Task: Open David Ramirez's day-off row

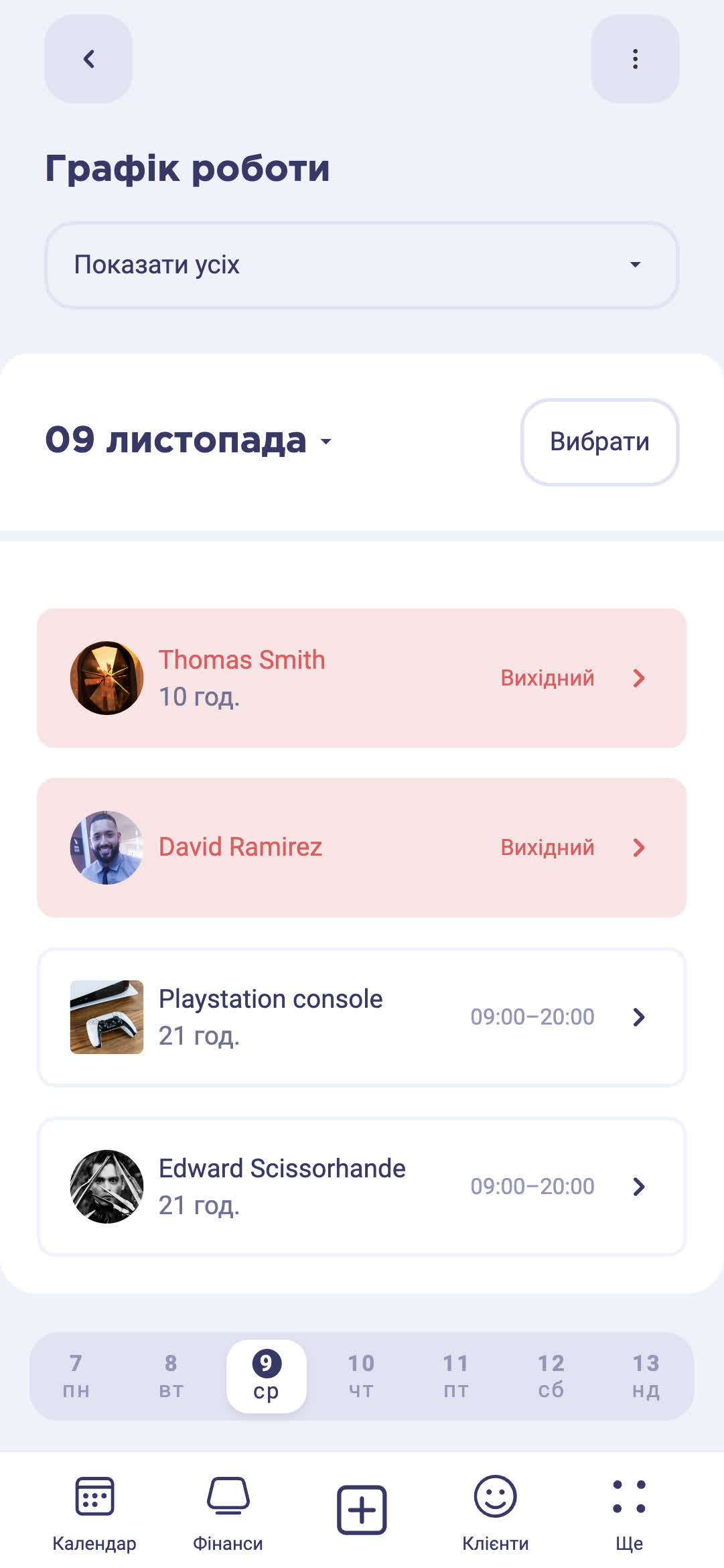Action: click(362, 848)
